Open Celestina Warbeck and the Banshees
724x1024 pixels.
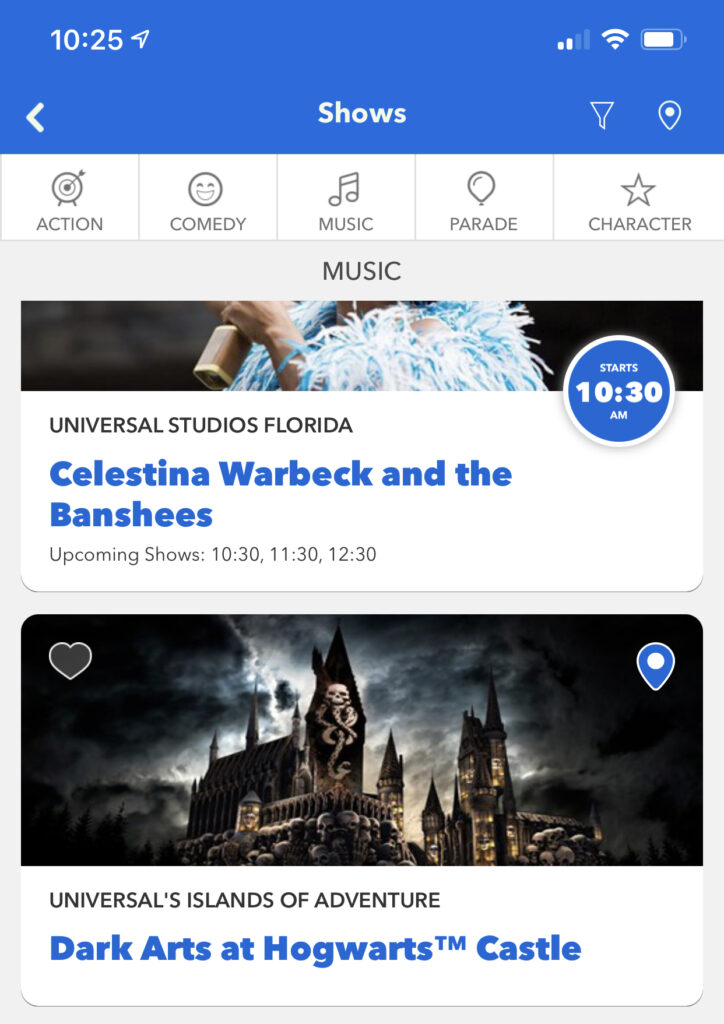point(281,493)
